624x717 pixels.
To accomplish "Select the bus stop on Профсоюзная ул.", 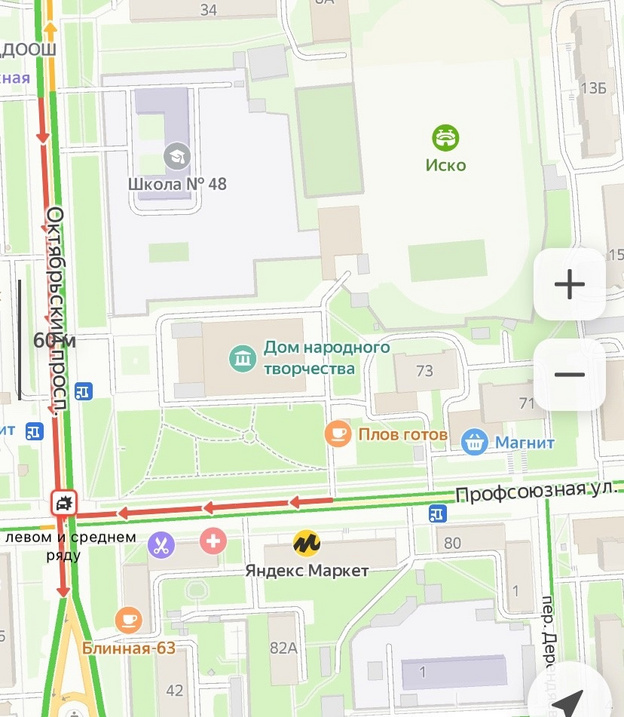I will click(437, 513).
